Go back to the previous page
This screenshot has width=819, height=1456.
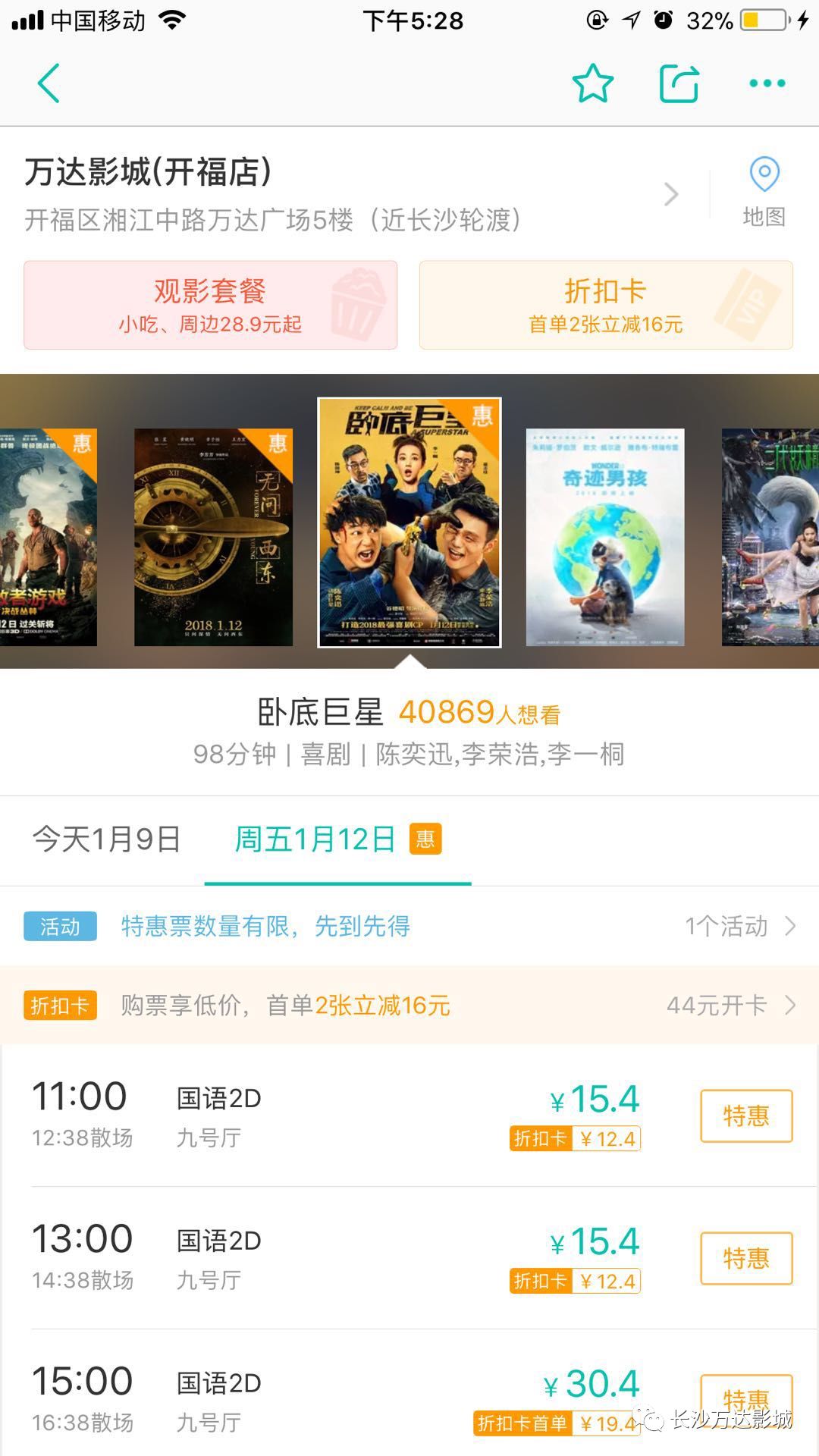(x=49, y=83)
